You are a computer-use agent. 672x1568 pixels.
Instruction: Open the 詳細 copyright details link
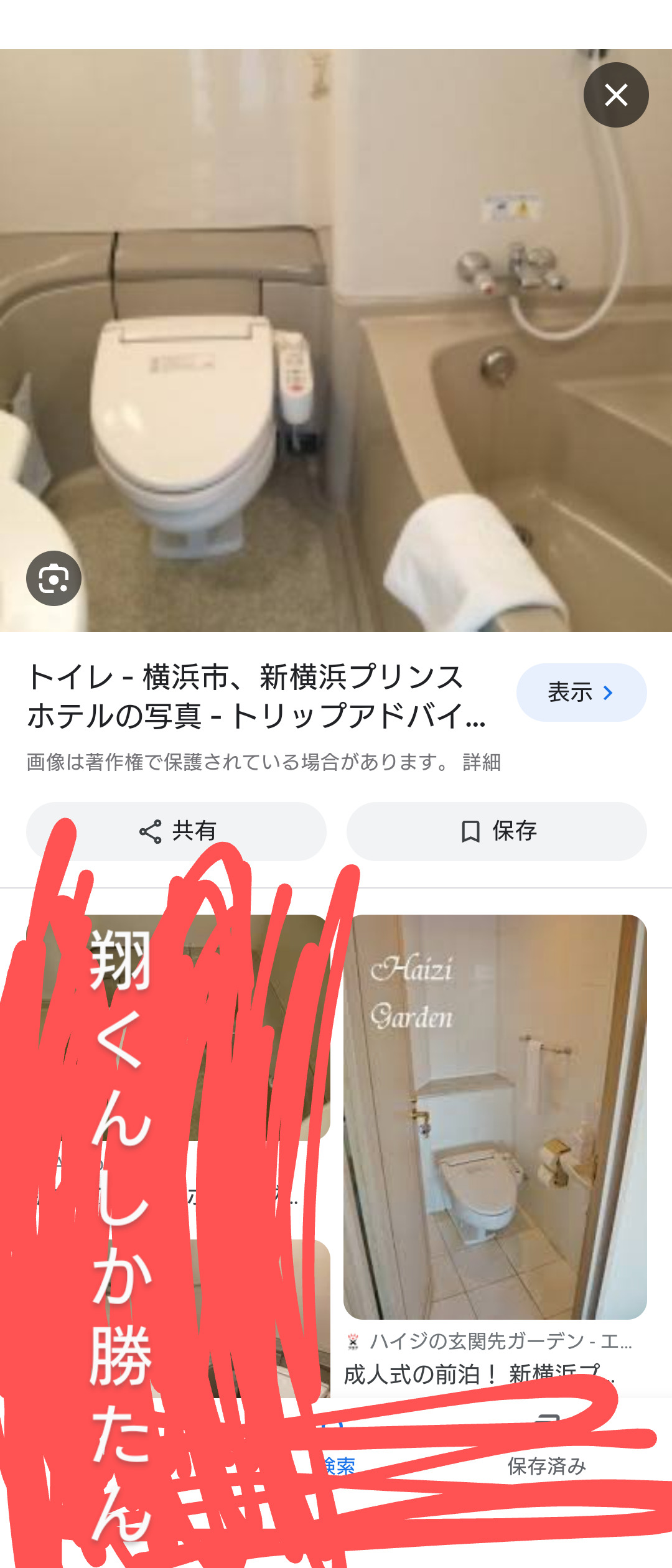click(x=482, y=762)
